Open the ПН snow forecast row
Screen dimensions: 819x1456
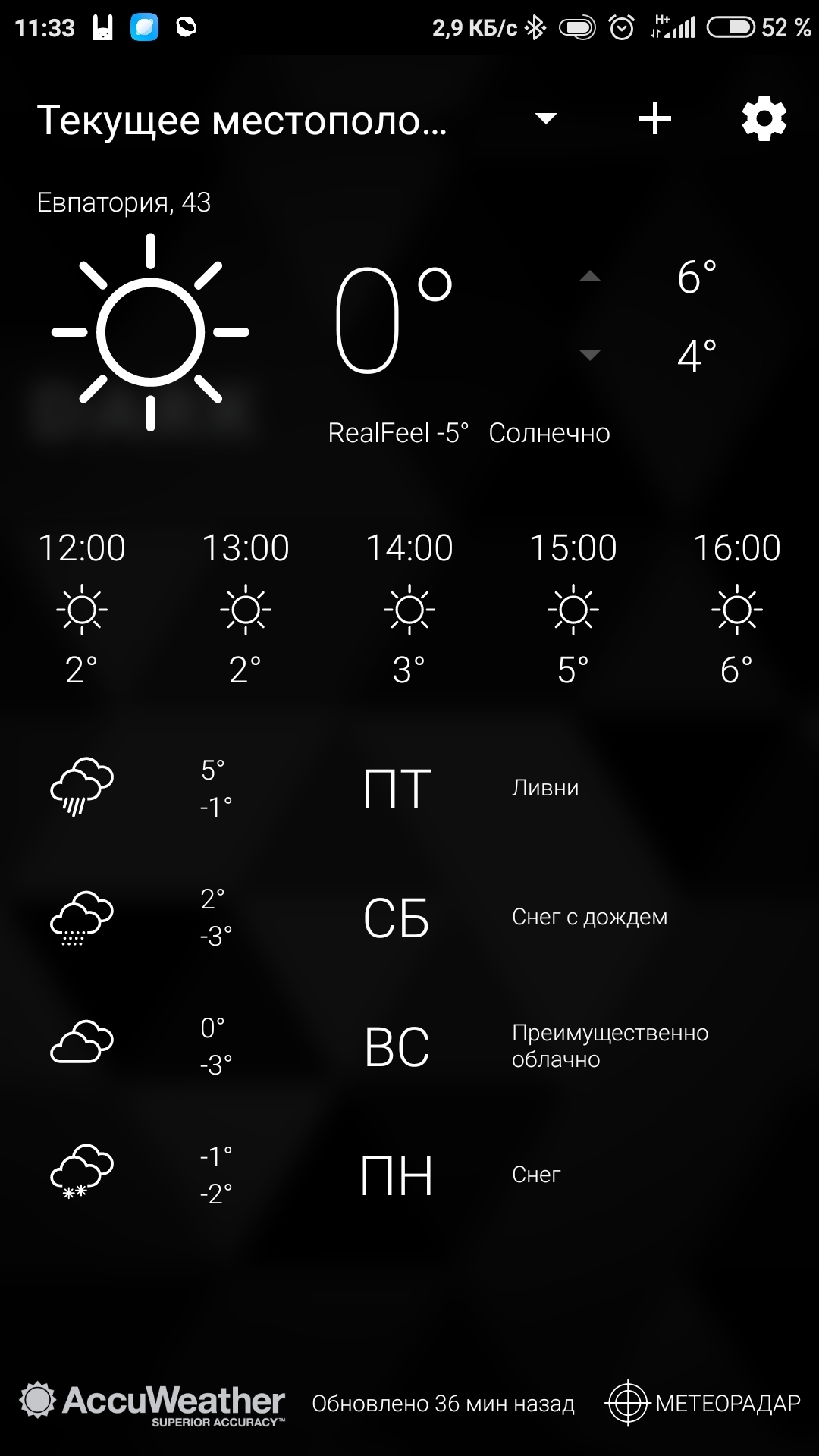(409, 1175)
